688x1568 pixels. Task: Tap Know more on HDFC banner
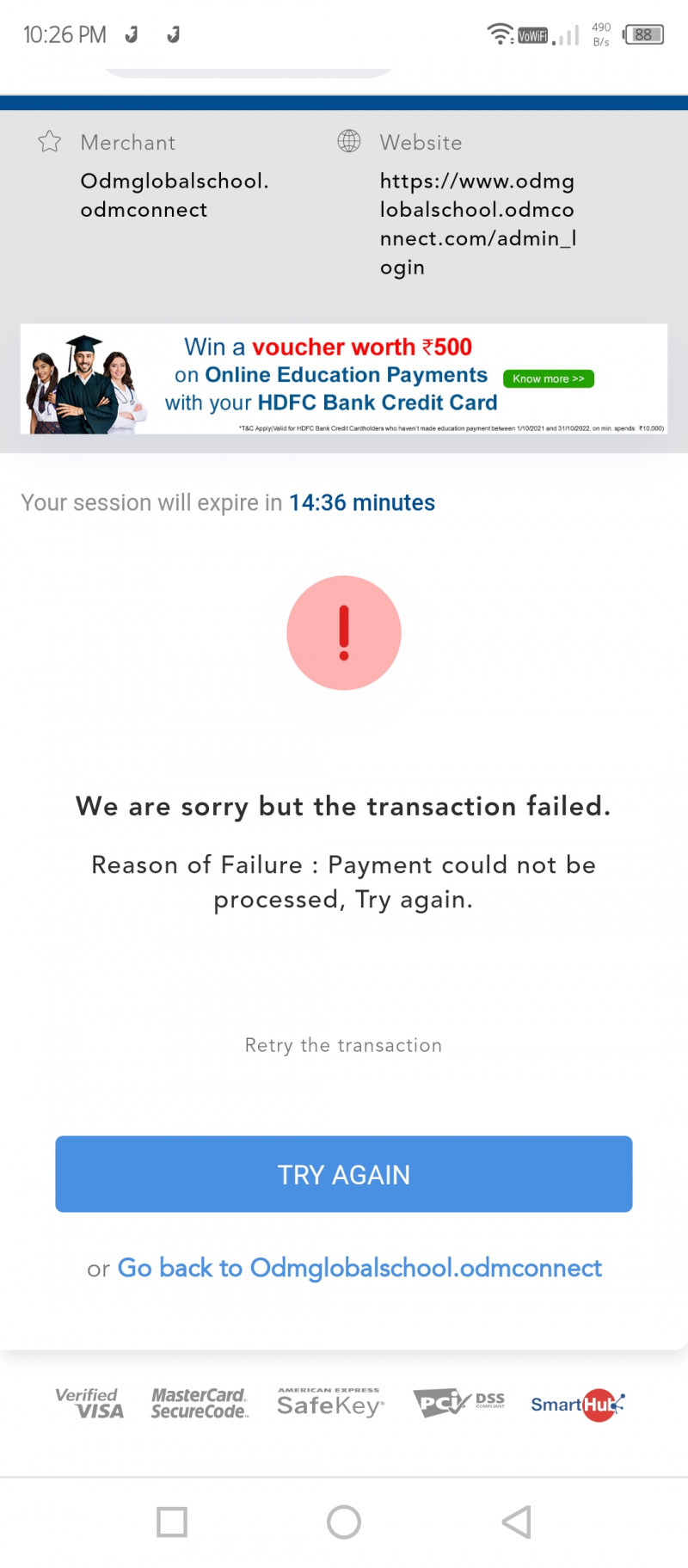coord(548,378)
